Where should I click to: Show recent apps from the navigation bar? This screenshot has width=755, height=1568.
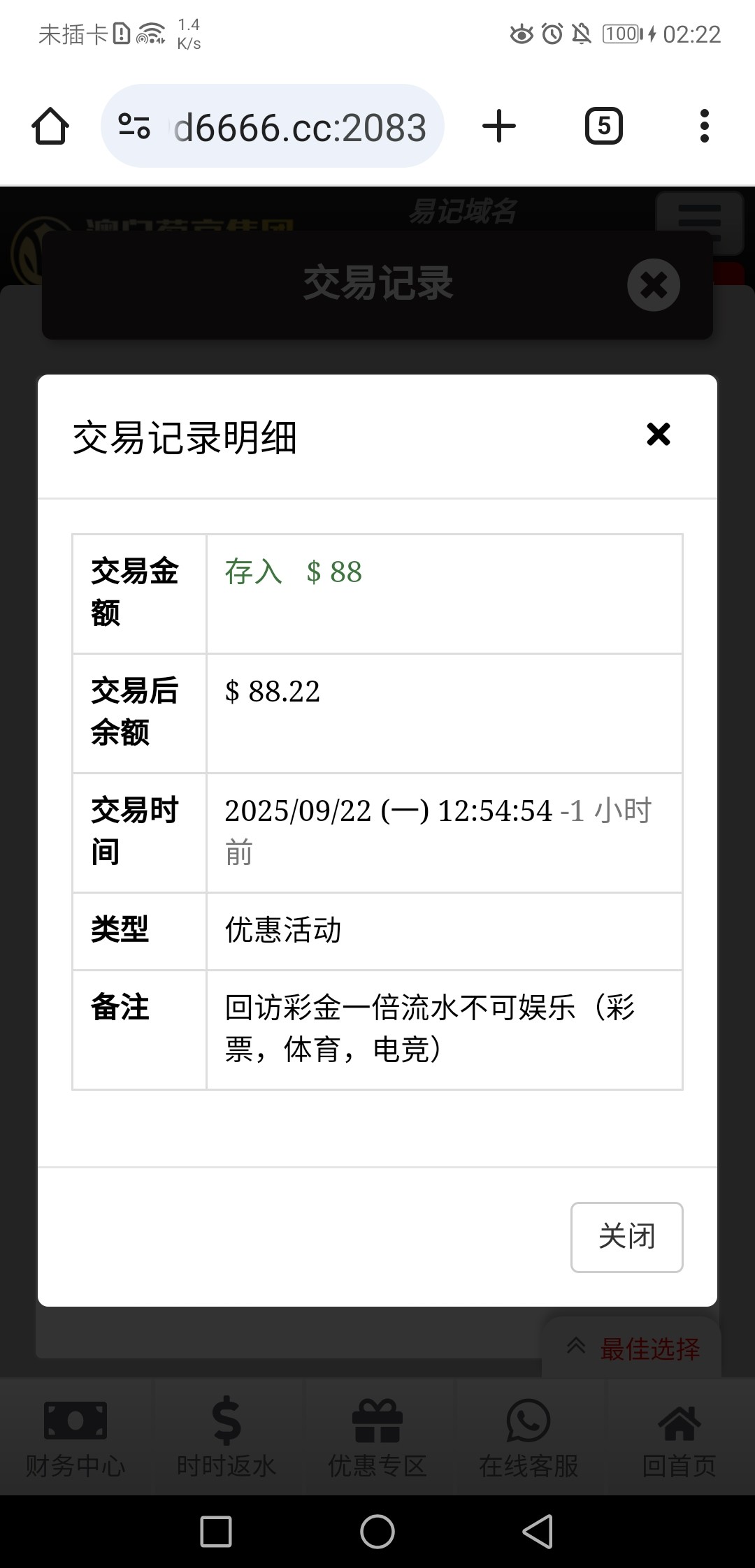216,1532
